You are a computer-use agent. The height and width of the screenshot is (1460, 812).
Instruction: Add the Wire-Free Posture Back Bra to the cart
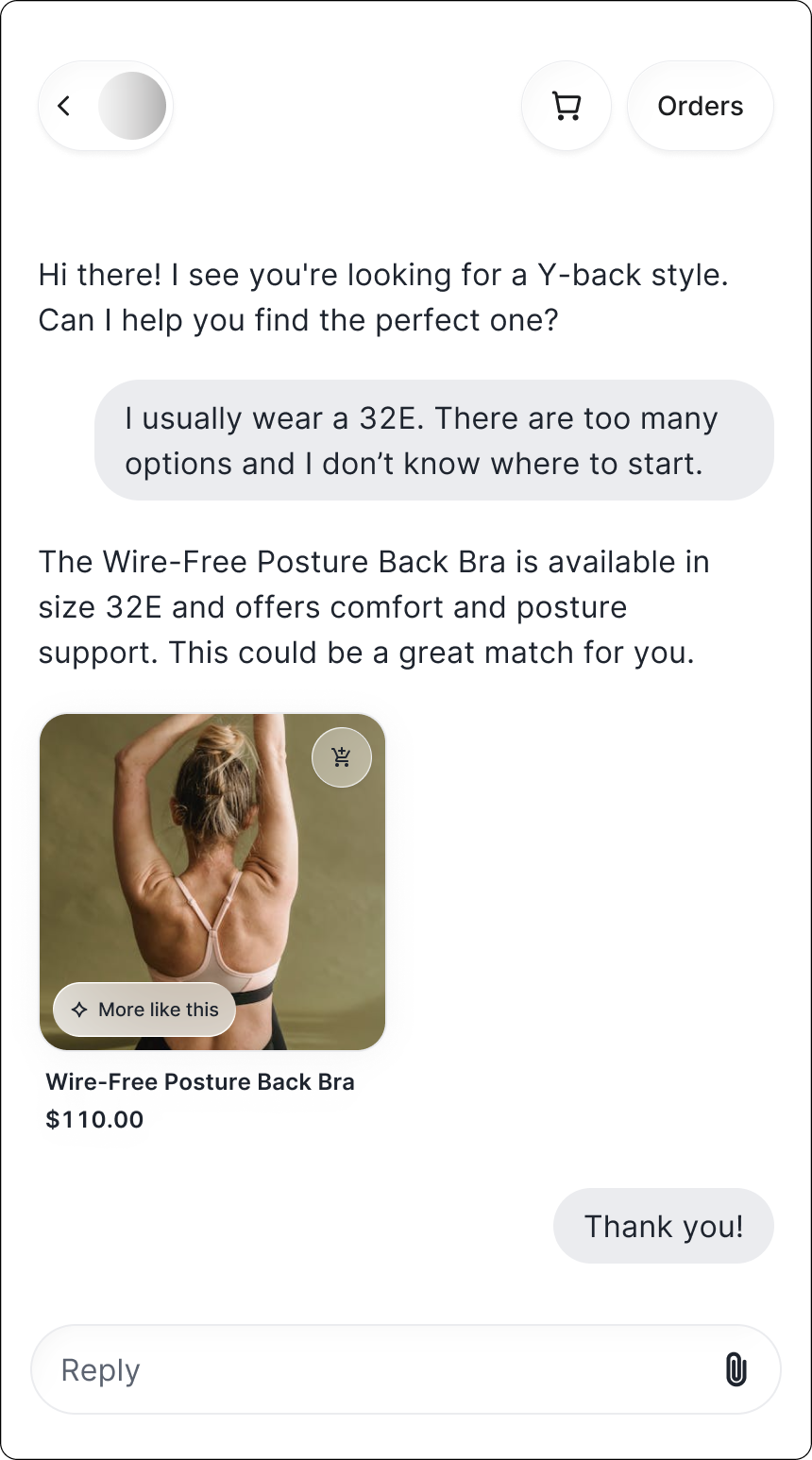click(x=342, y=757)
